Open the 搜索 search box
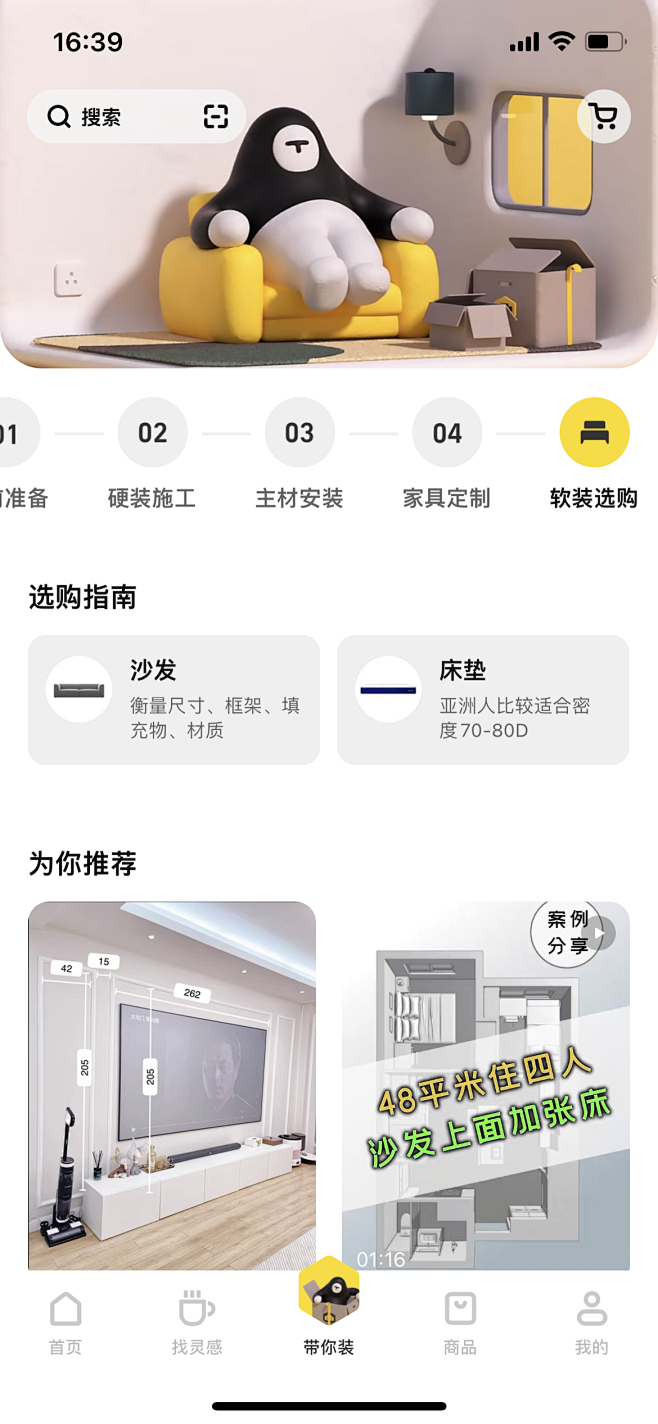 (x=136, y=117)
